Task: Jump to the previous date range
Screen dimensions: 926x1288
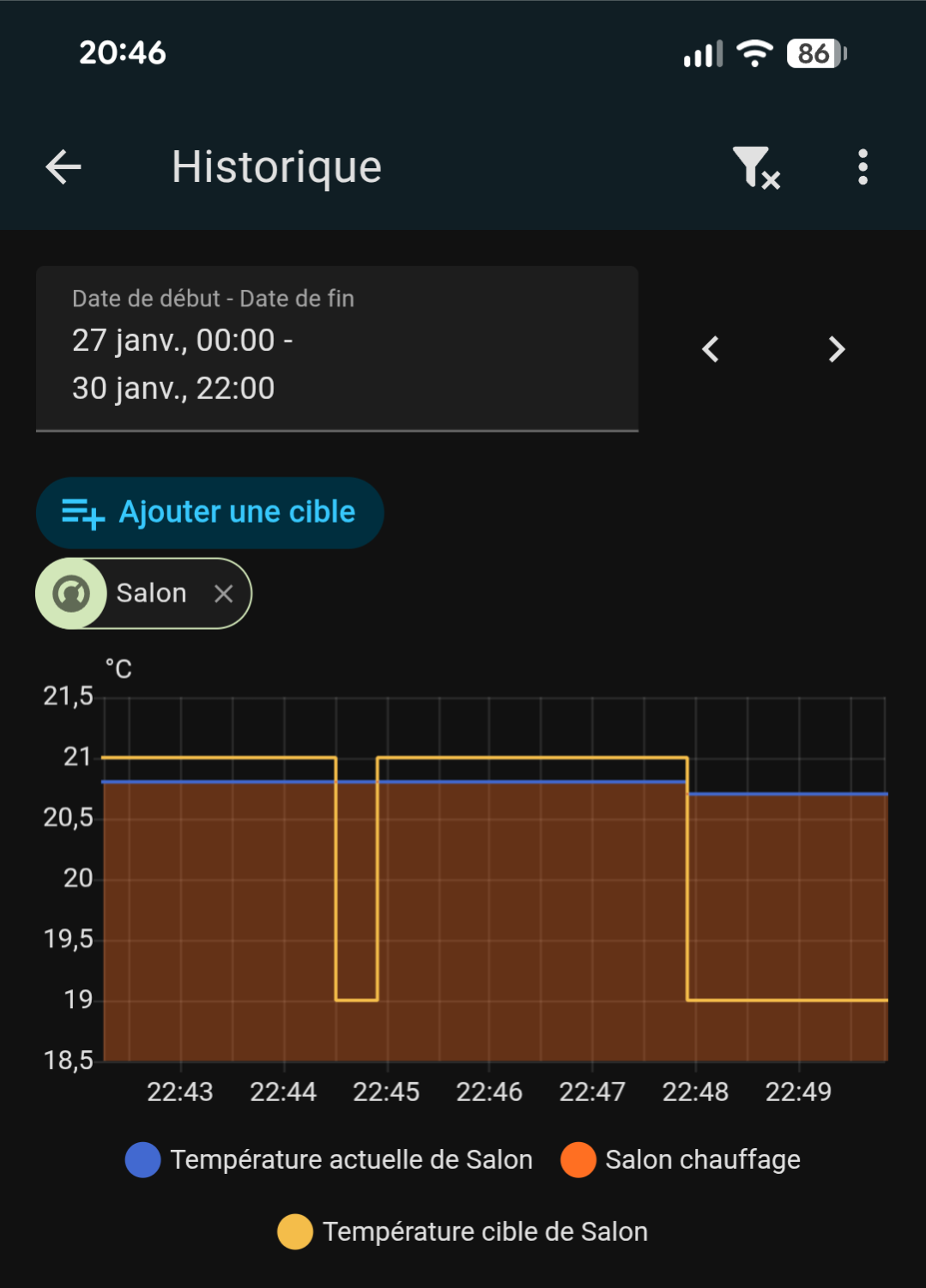Action: pos(711,349)
